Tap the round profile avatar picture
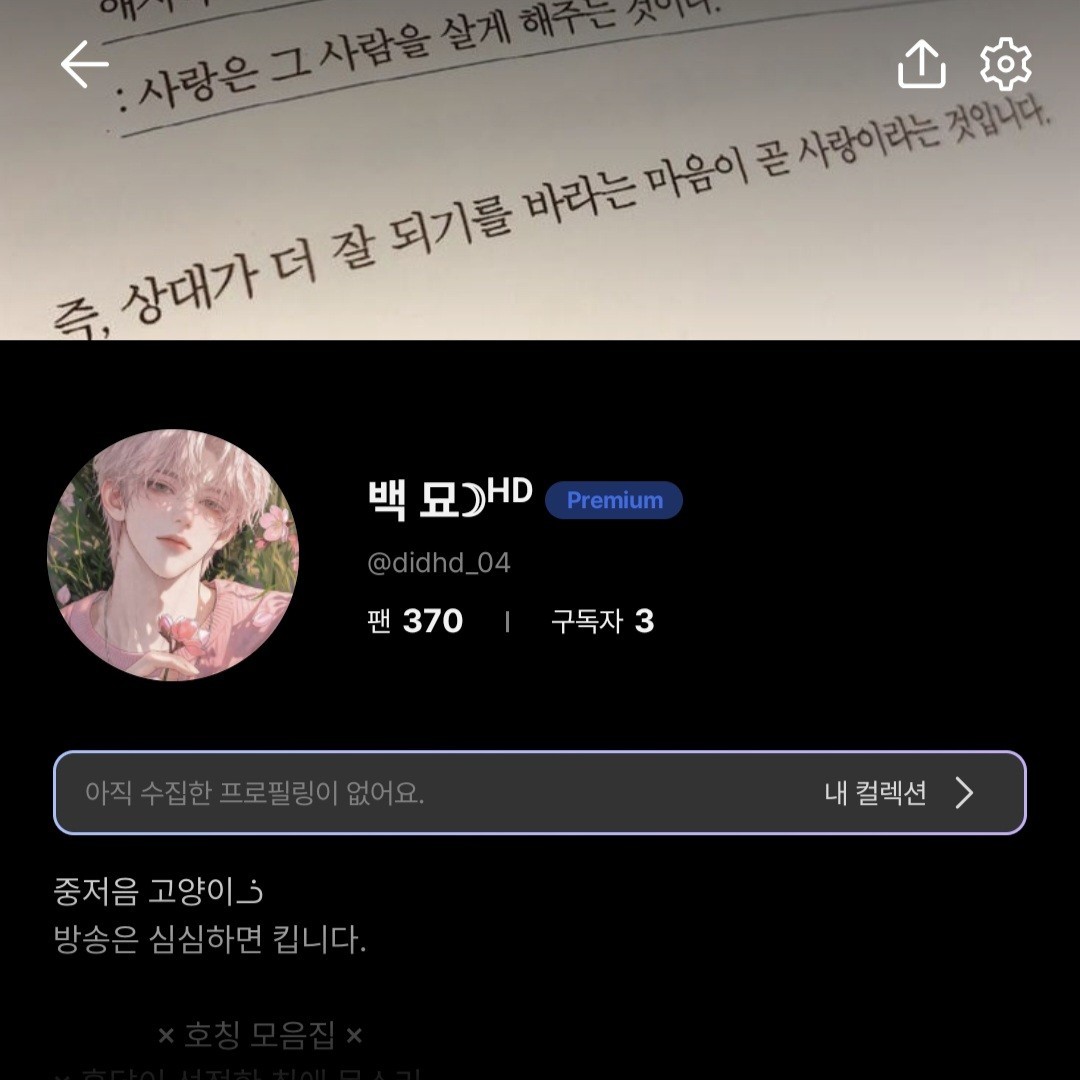Image resolution: width=1080 pixels, height=1080 pixels. 173,556
